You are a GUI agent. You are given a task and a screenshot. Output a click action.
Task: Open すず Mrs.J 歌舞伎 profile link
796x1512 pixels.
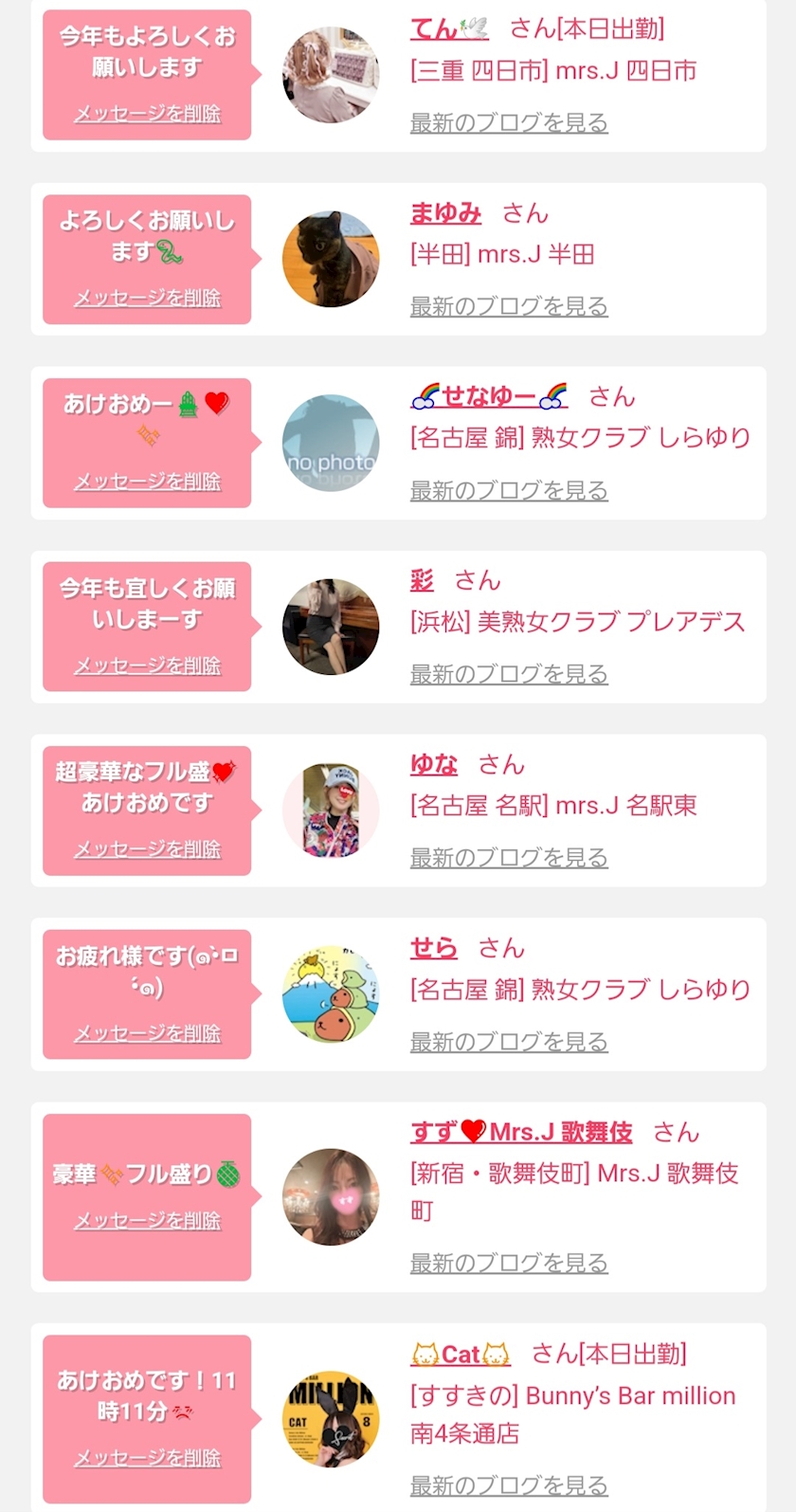(521, 1132)
